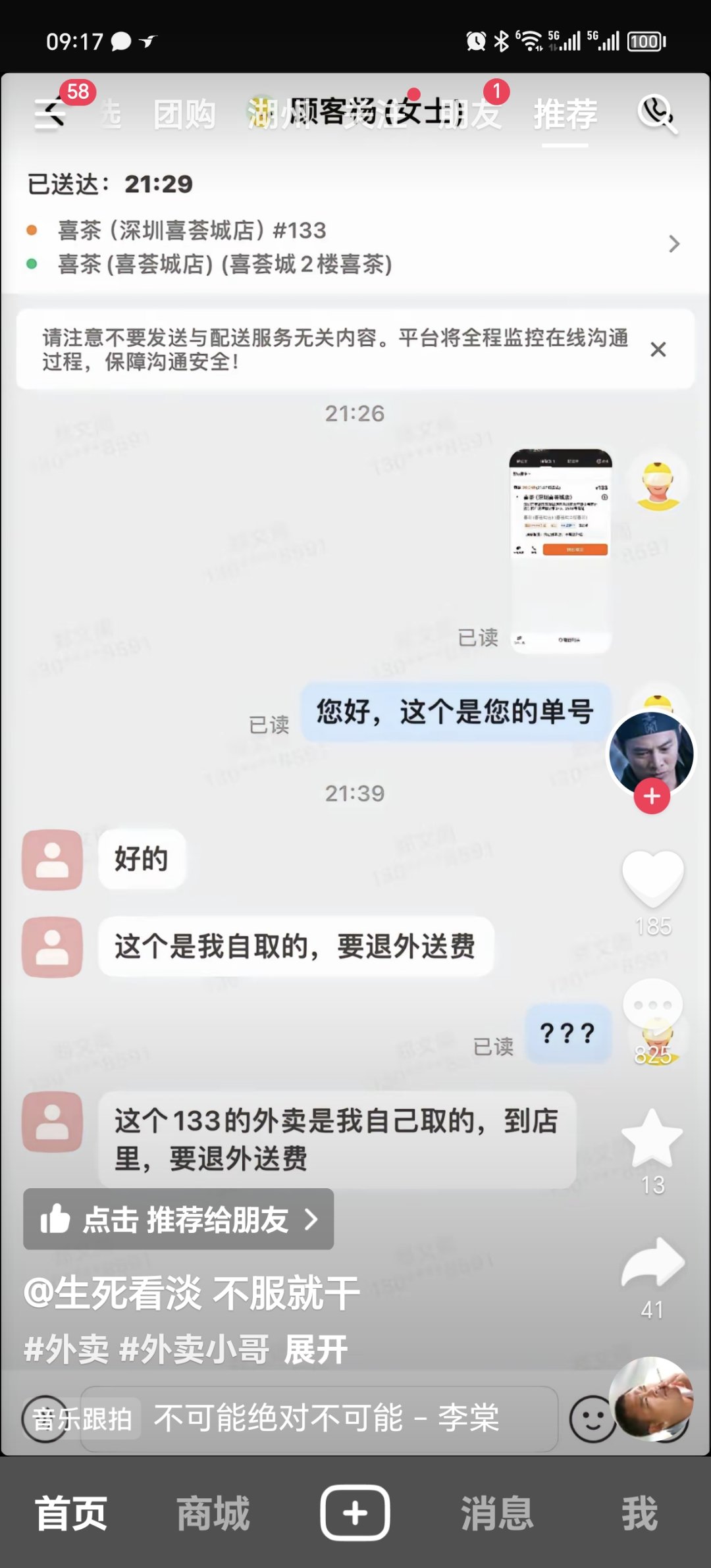
Task: Expand the caption with 展开
Action: 315,1349
